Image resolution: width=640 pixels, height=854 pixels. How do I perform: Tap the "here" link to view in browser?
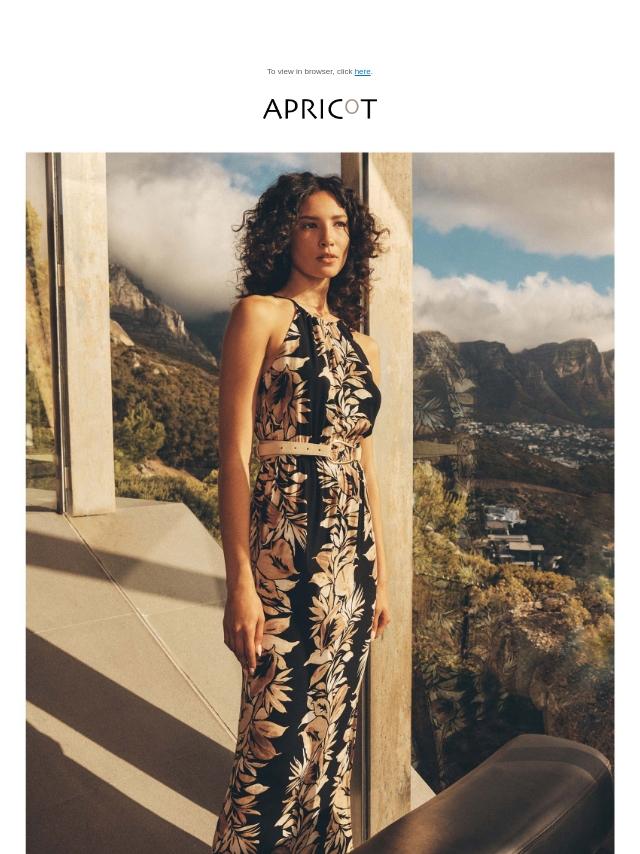[362, 72]
